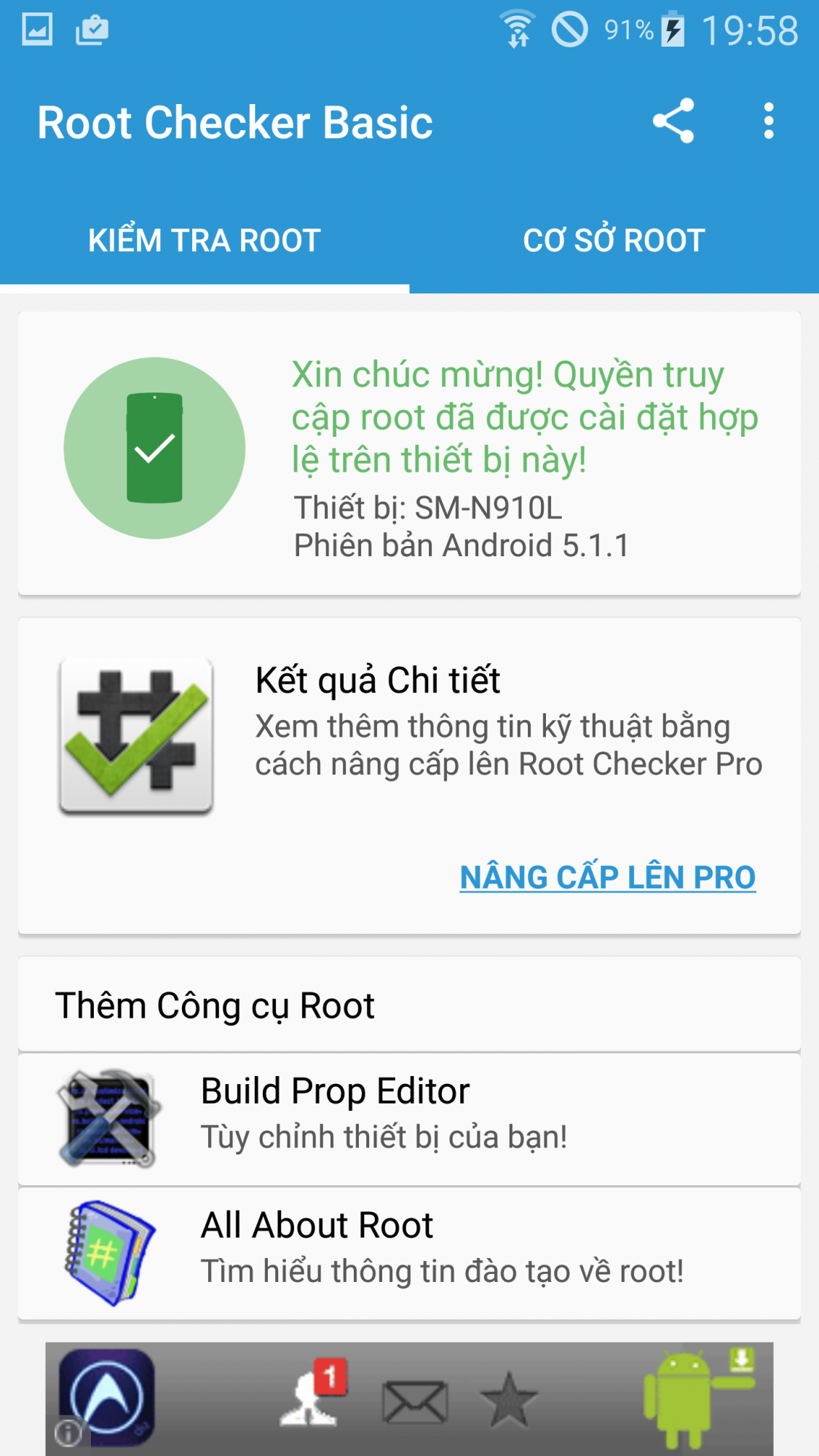The height and width of the screenshot is (1456, 819).
Task: Open the share menu
Action: [x=673, y=122]
